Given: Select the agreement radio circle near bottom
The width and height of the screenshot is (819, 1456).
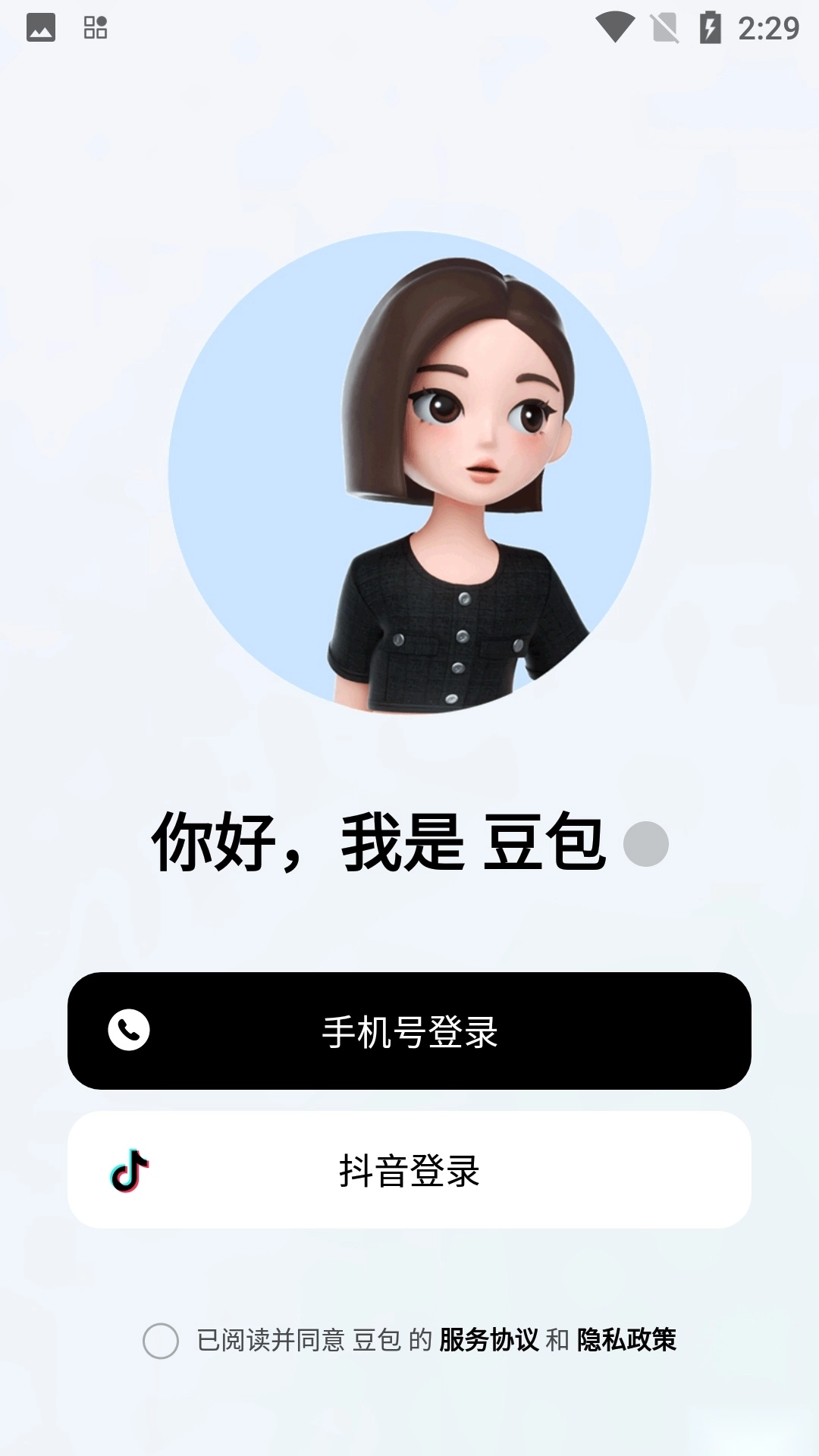Looking at the screenshot, I should point(162,1338).
